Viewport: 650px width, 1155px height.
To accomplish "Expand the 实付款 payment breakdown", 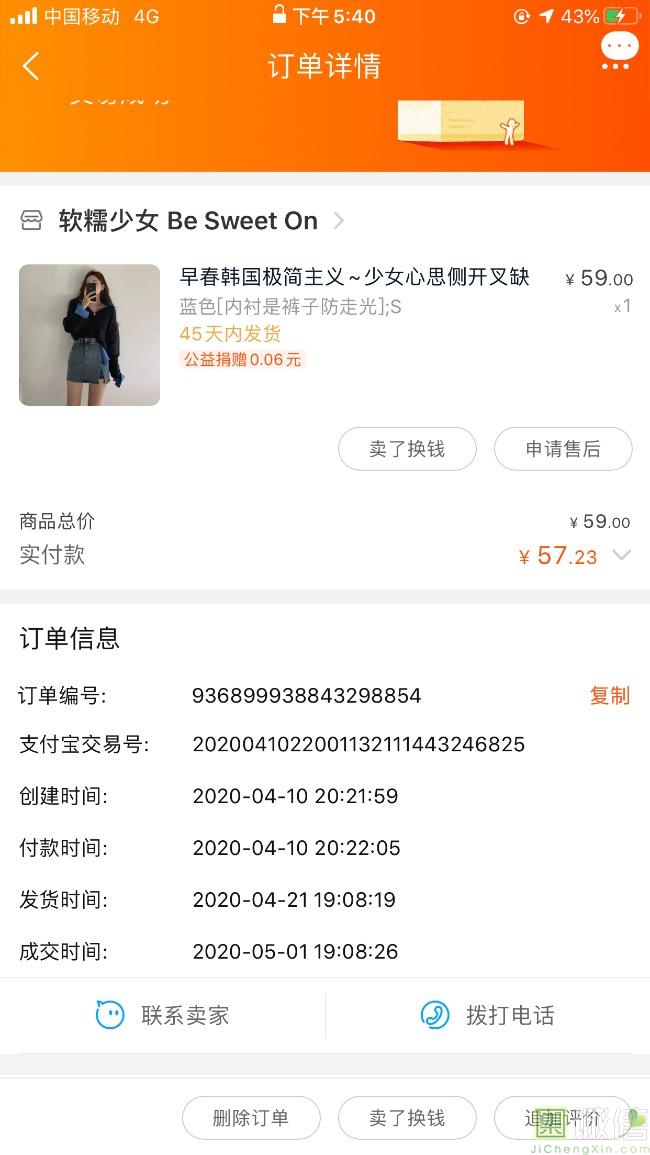I will click(x=621, y=555).
